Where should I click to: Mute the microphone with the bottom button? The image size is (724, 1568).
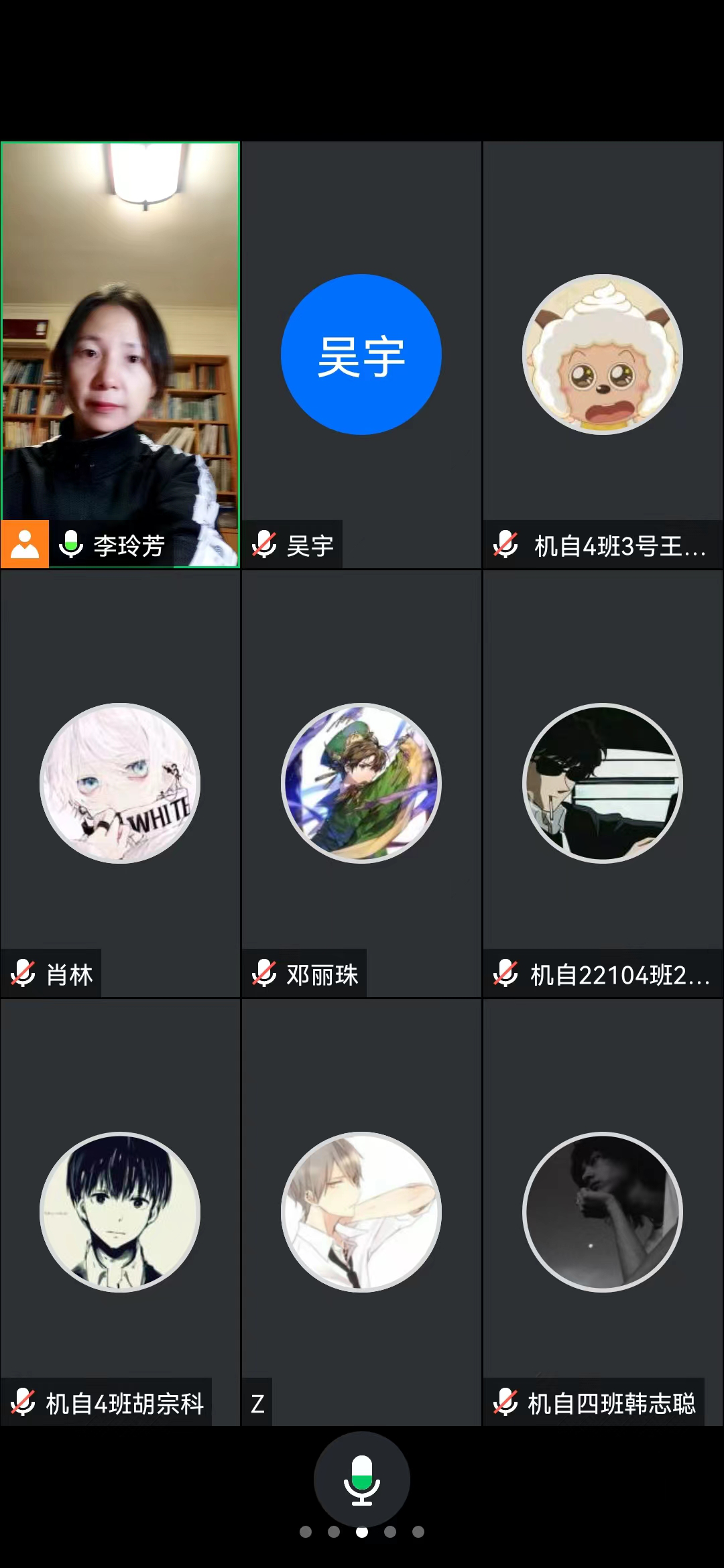[x=362, y=1480]
